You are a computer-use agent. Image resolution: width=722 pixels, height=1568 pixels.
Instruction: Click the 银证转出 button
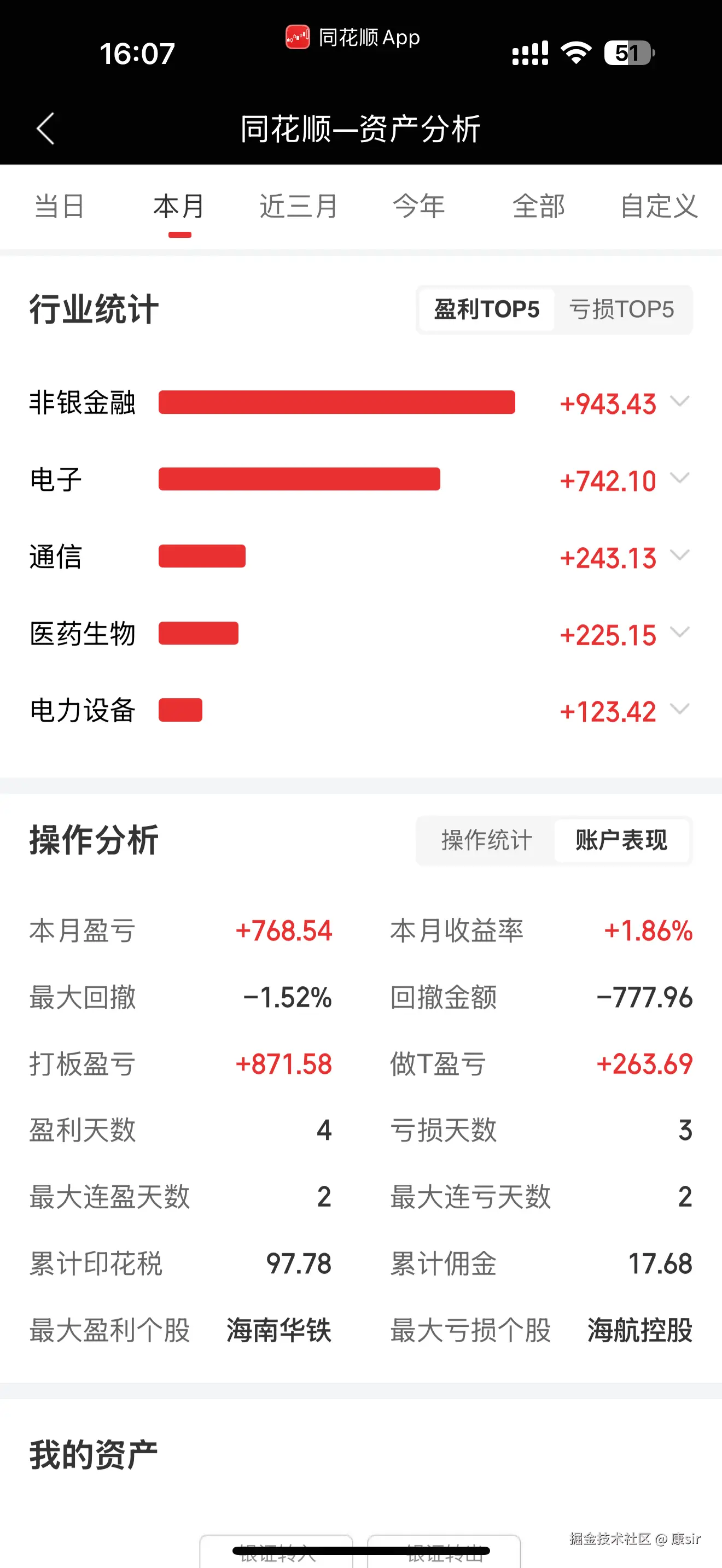coord(444,1552)
